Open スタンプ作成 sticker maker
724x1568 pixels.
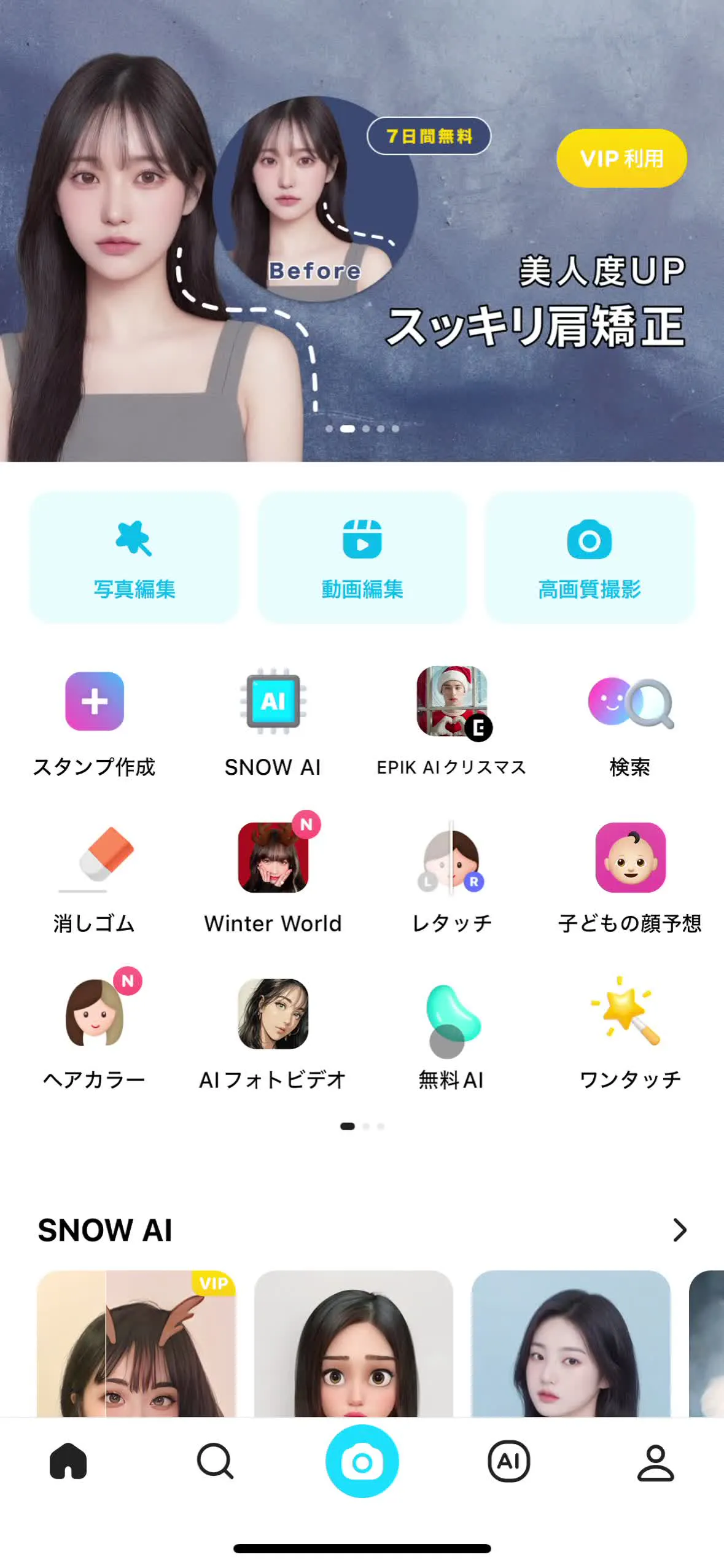[95, 702]
